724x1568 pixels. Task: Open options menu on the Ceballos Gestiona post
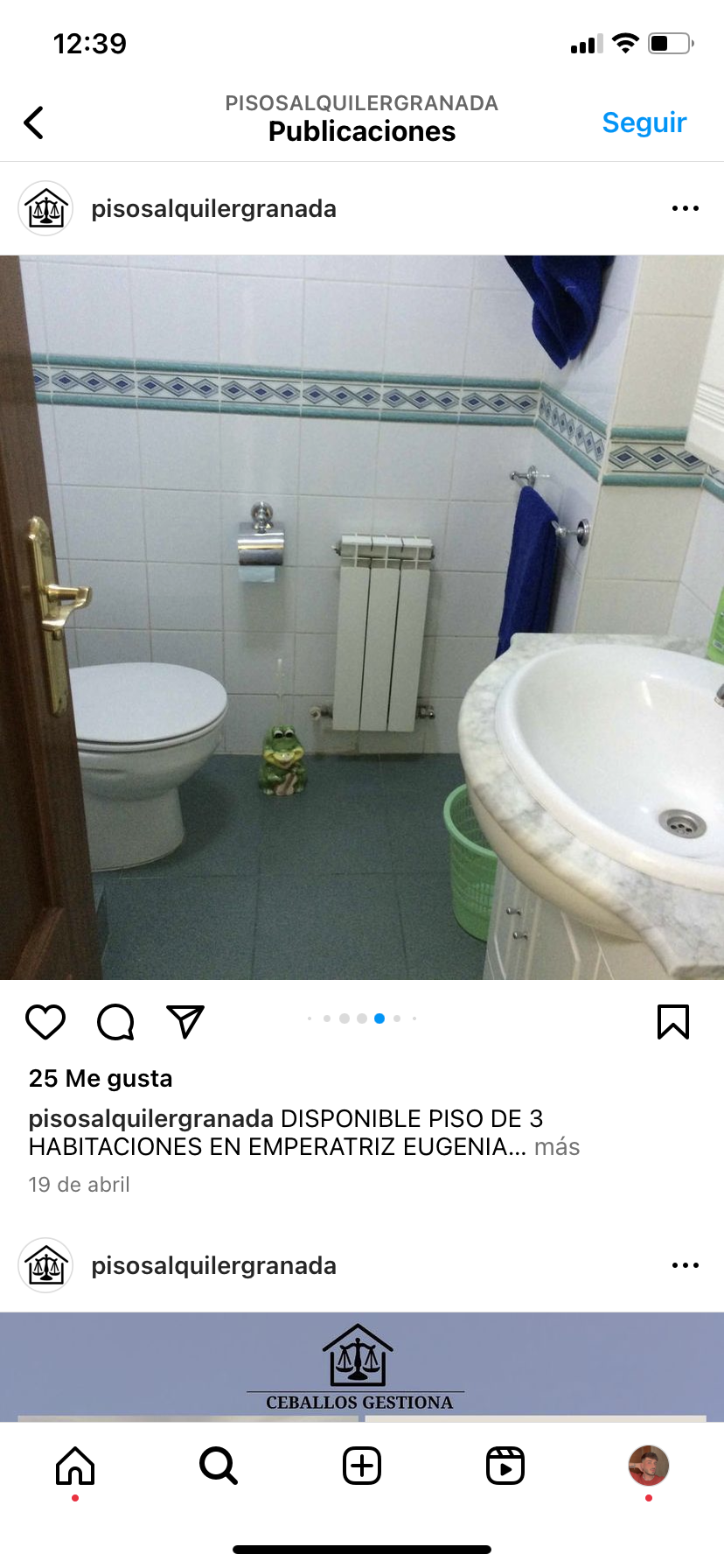coord(685,1265)
